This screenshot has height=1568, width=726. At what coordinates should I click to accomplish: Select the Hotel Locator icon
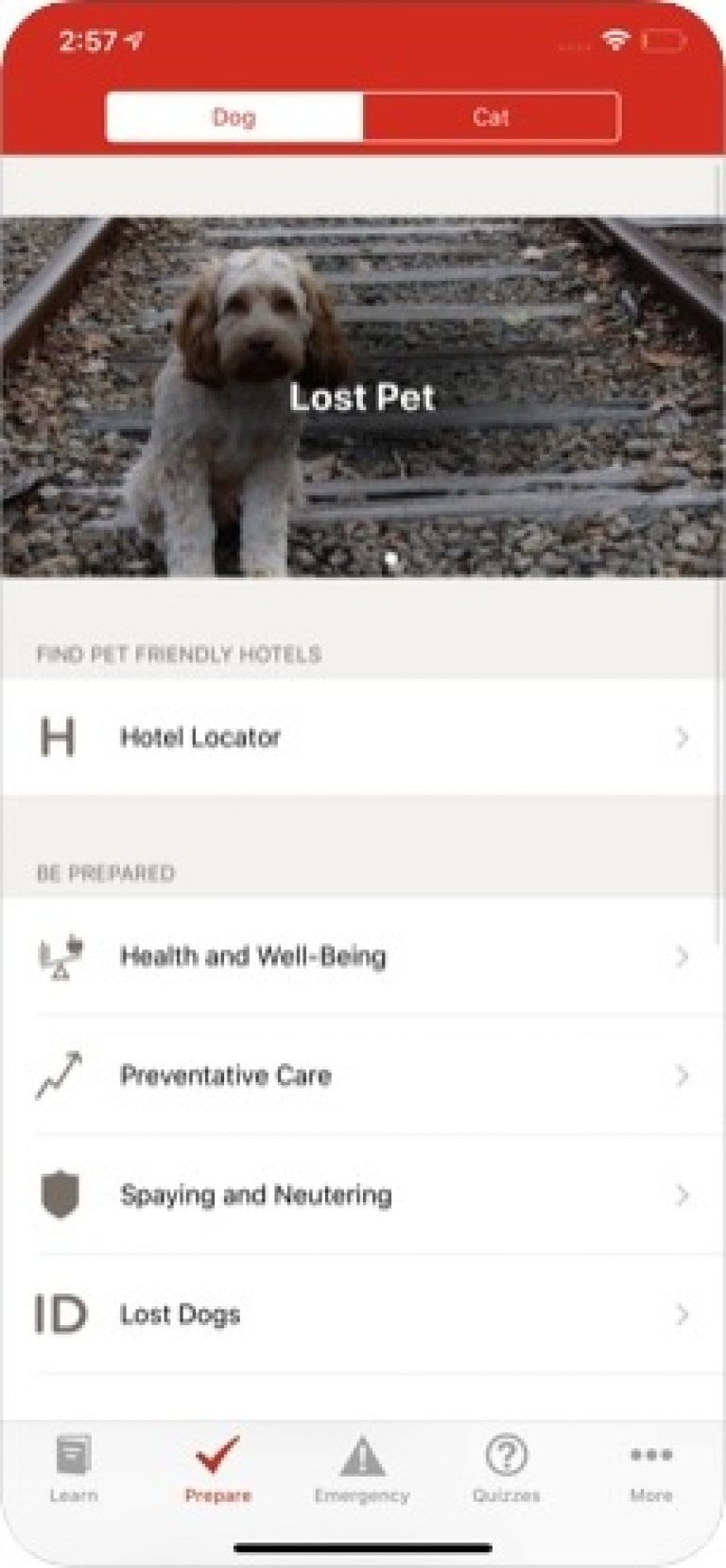pyautogui.click(x=60, y=737)
